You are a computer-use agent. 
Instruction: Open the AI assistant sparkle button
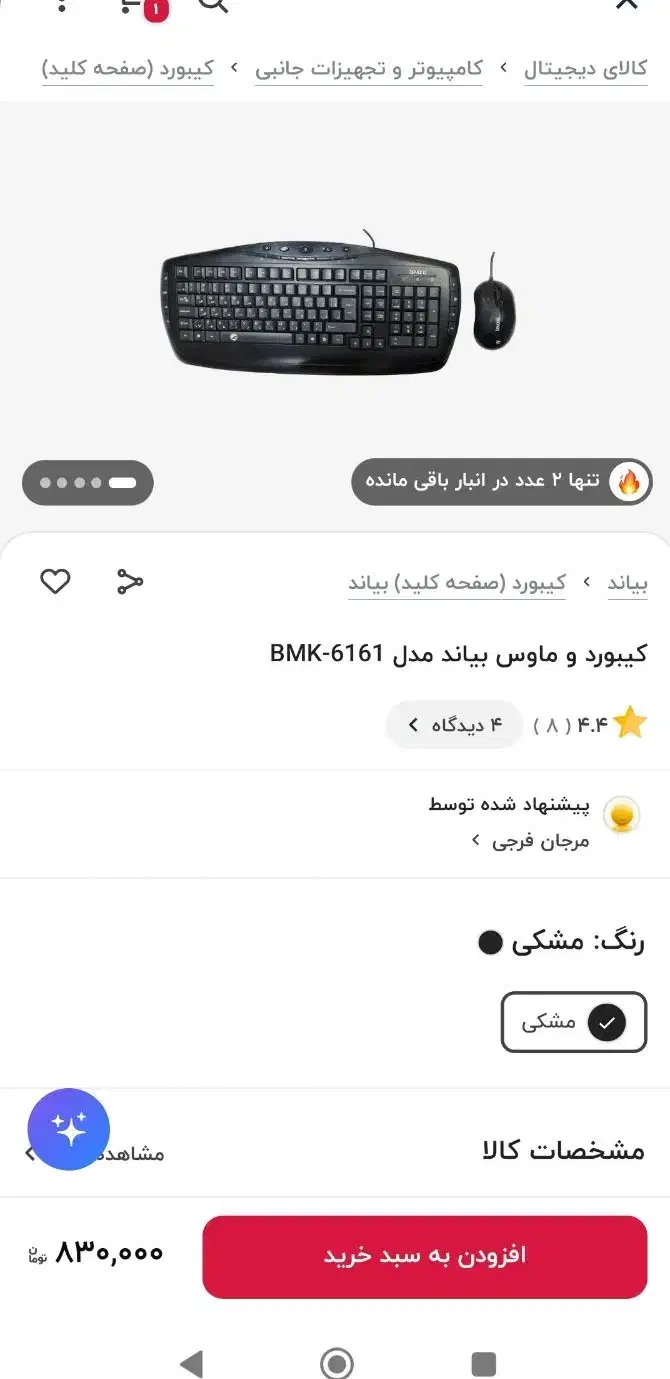tap(68, 1129)
